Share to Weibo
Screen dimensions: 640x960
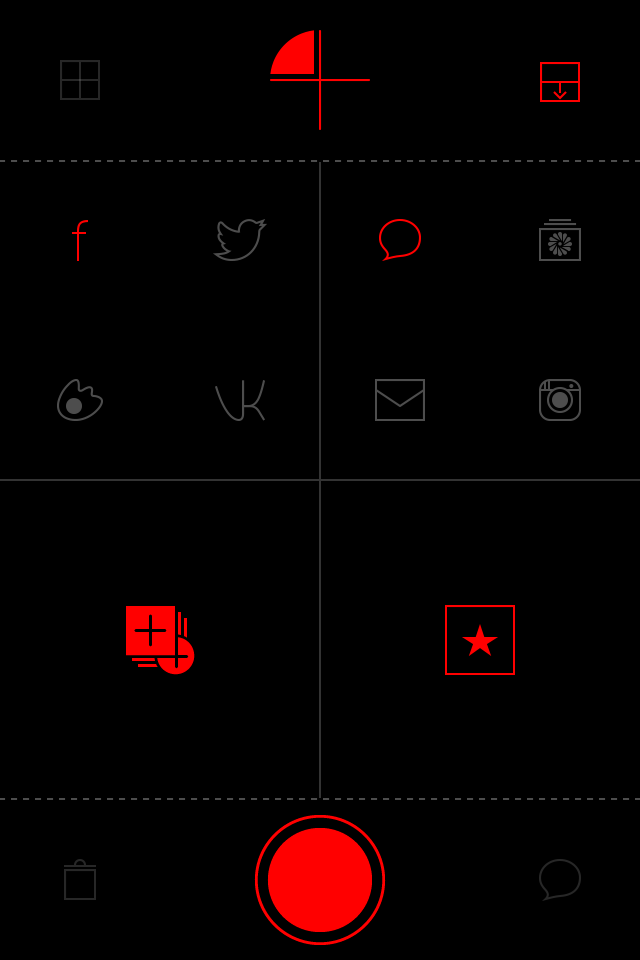(x=80, y=400)
